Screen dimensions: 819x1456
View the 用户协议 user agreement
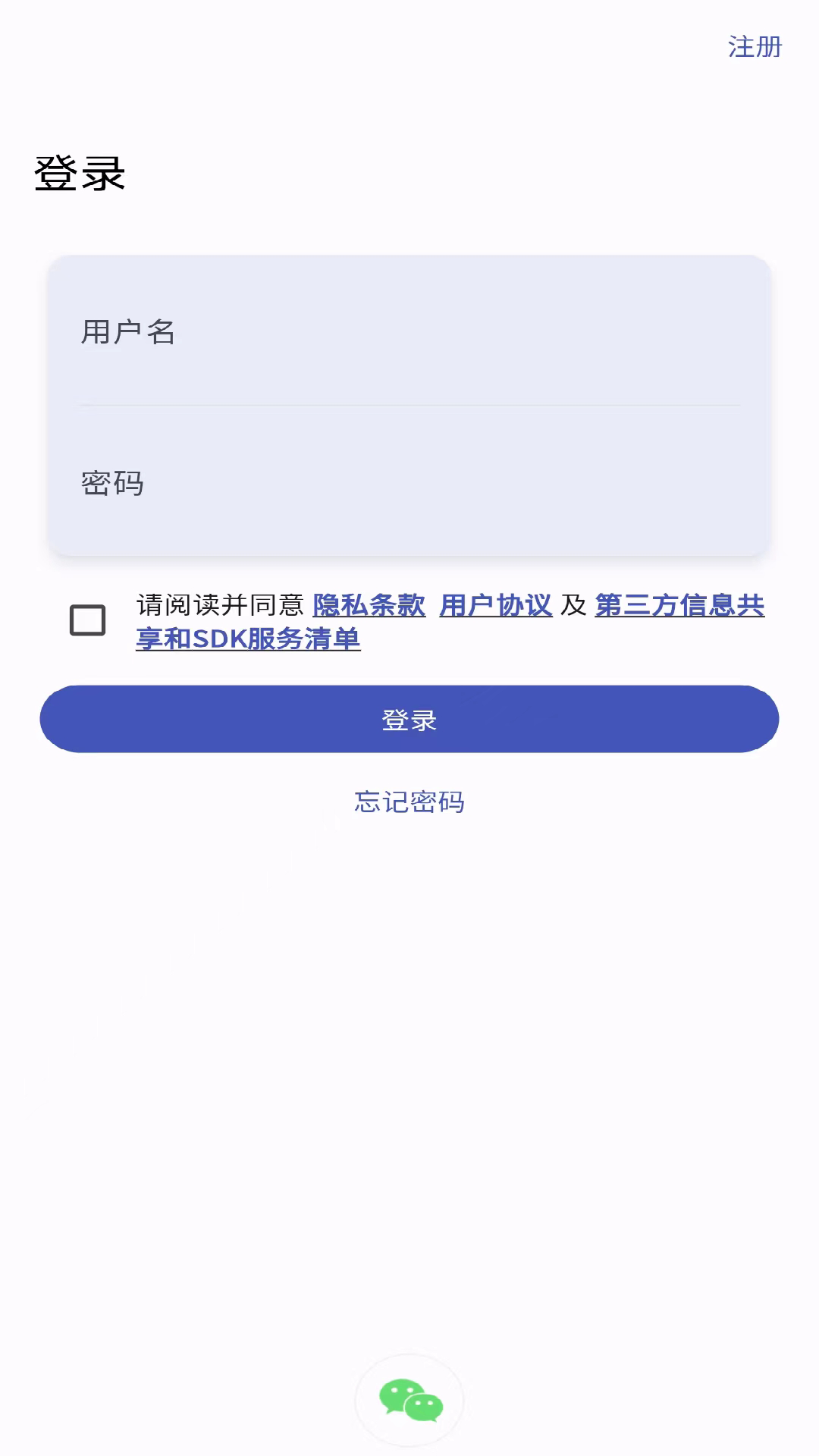pyautogui.click(x=497, y=605)
